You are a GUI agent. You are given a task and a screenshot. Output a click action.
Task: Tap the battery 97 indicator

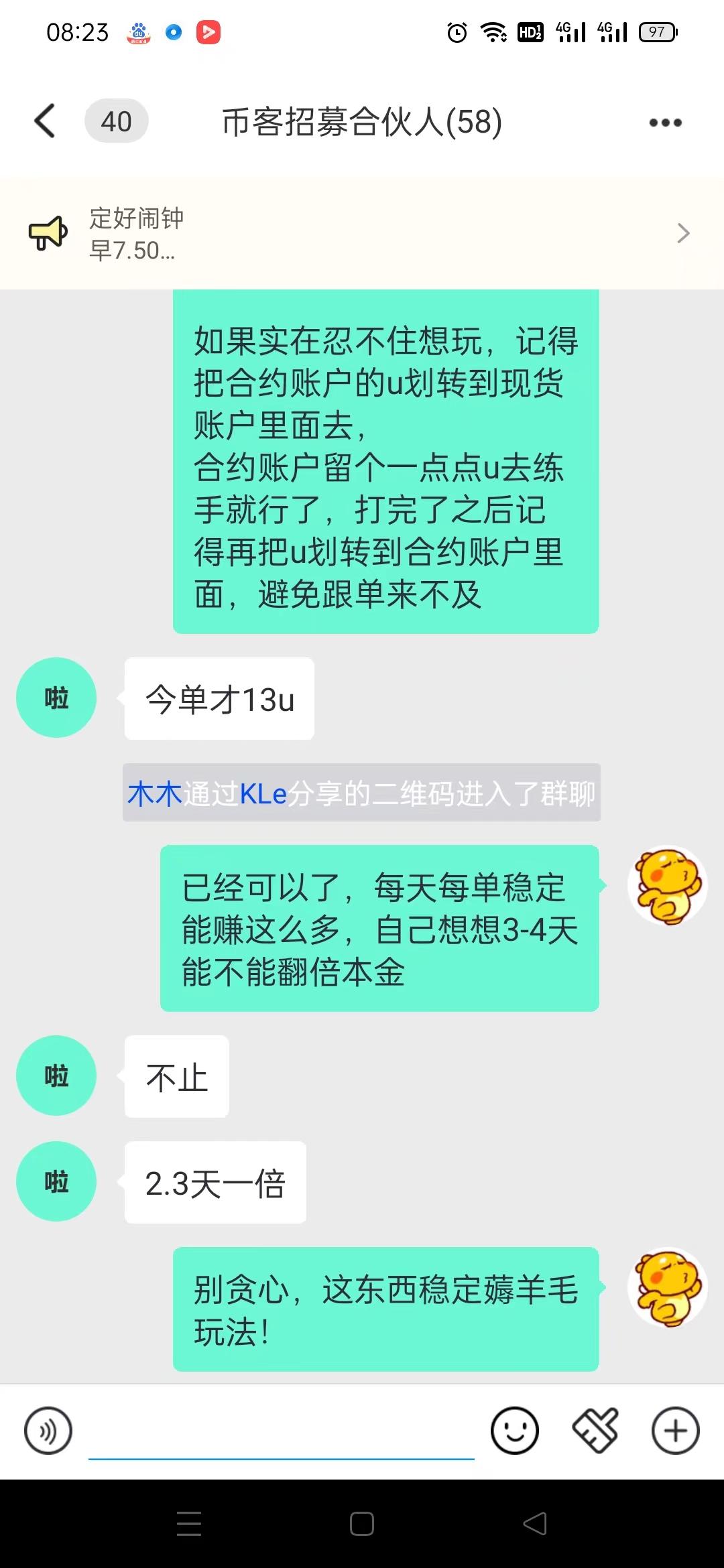tap(658, 31)
